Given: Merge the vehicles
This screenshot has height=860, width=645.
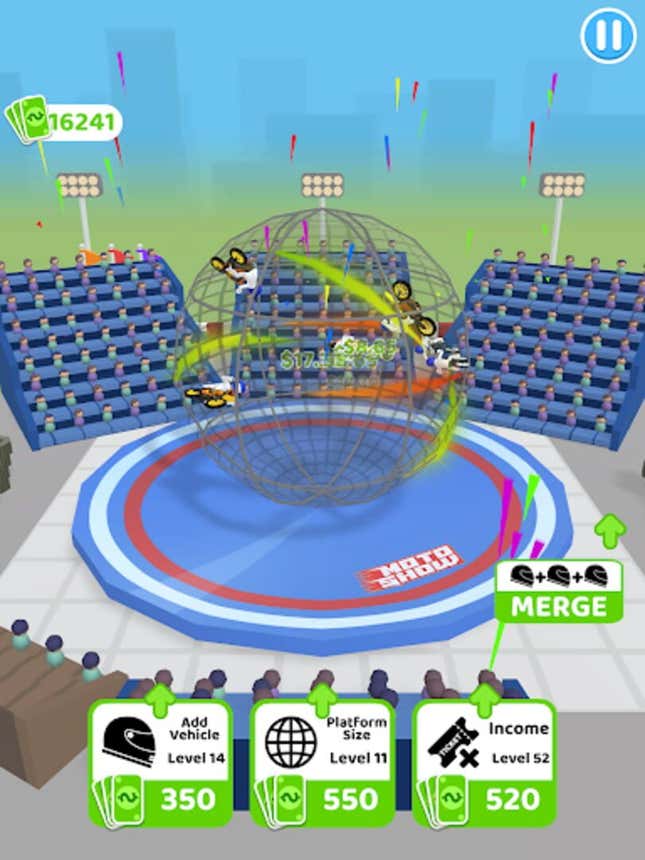Looking at the screenshot, I should point(558,592).
